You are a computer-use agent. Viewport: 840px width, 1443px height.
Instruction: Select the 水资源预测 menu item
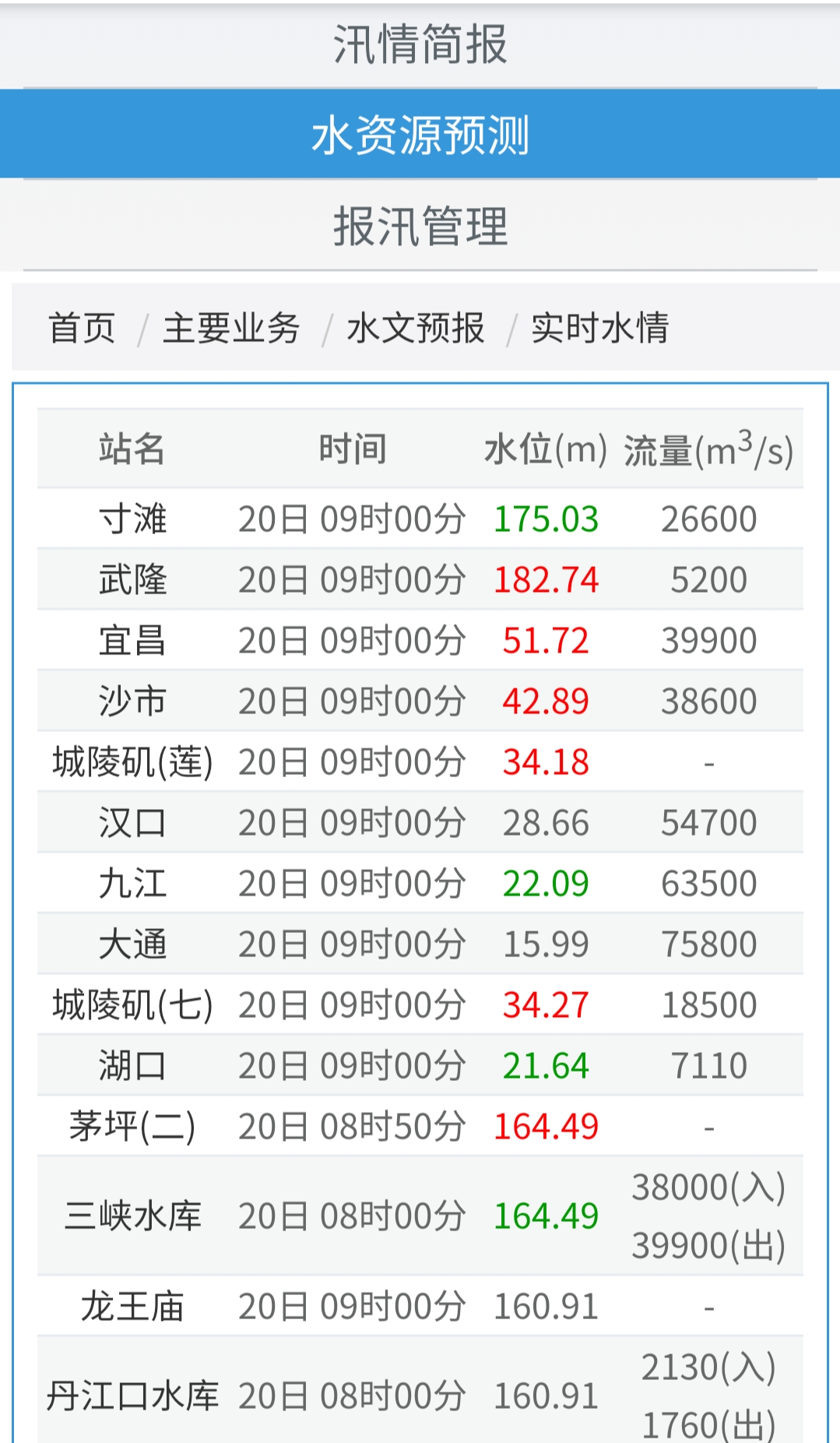click(420, 135)
